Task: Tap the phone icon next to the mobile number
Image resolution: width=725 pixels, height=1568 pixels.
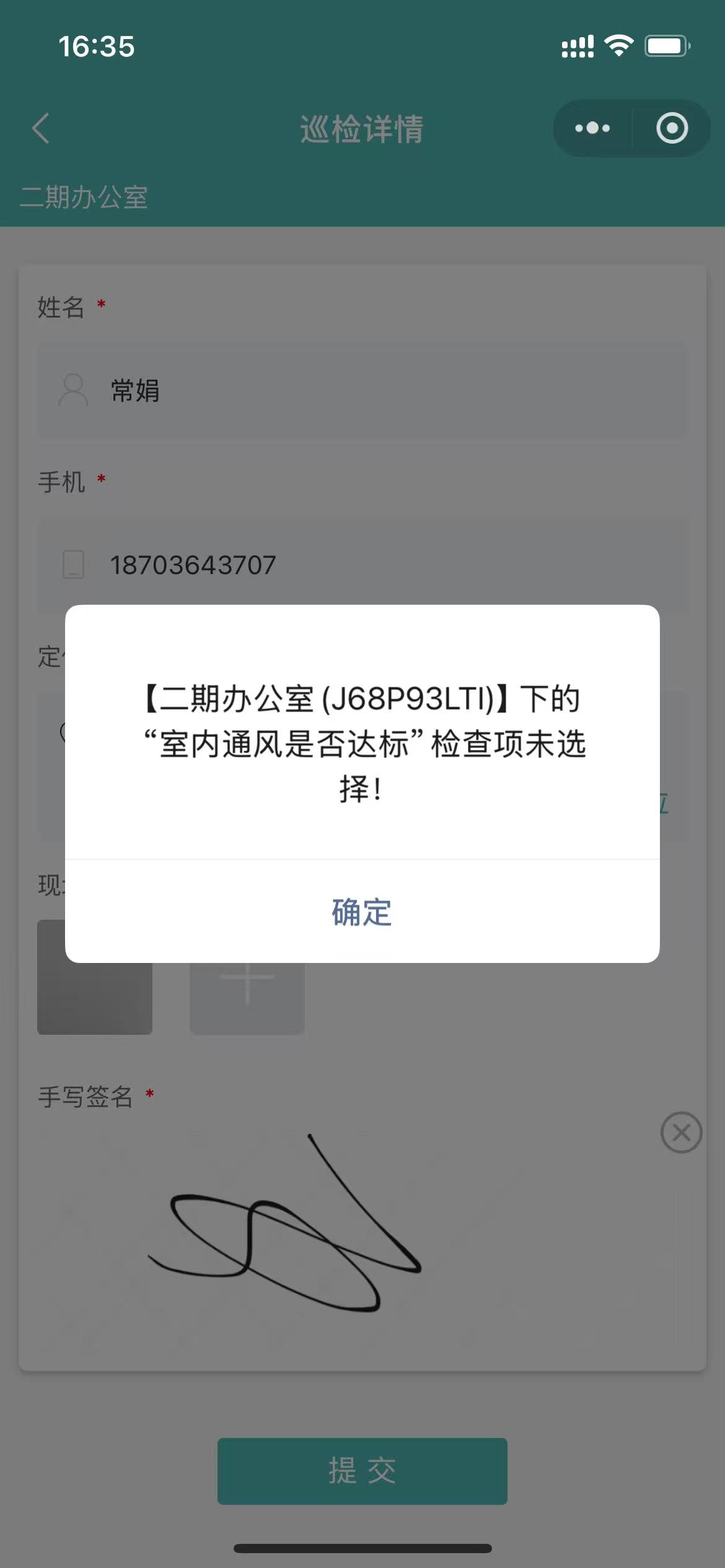Action: click(72, 565)
